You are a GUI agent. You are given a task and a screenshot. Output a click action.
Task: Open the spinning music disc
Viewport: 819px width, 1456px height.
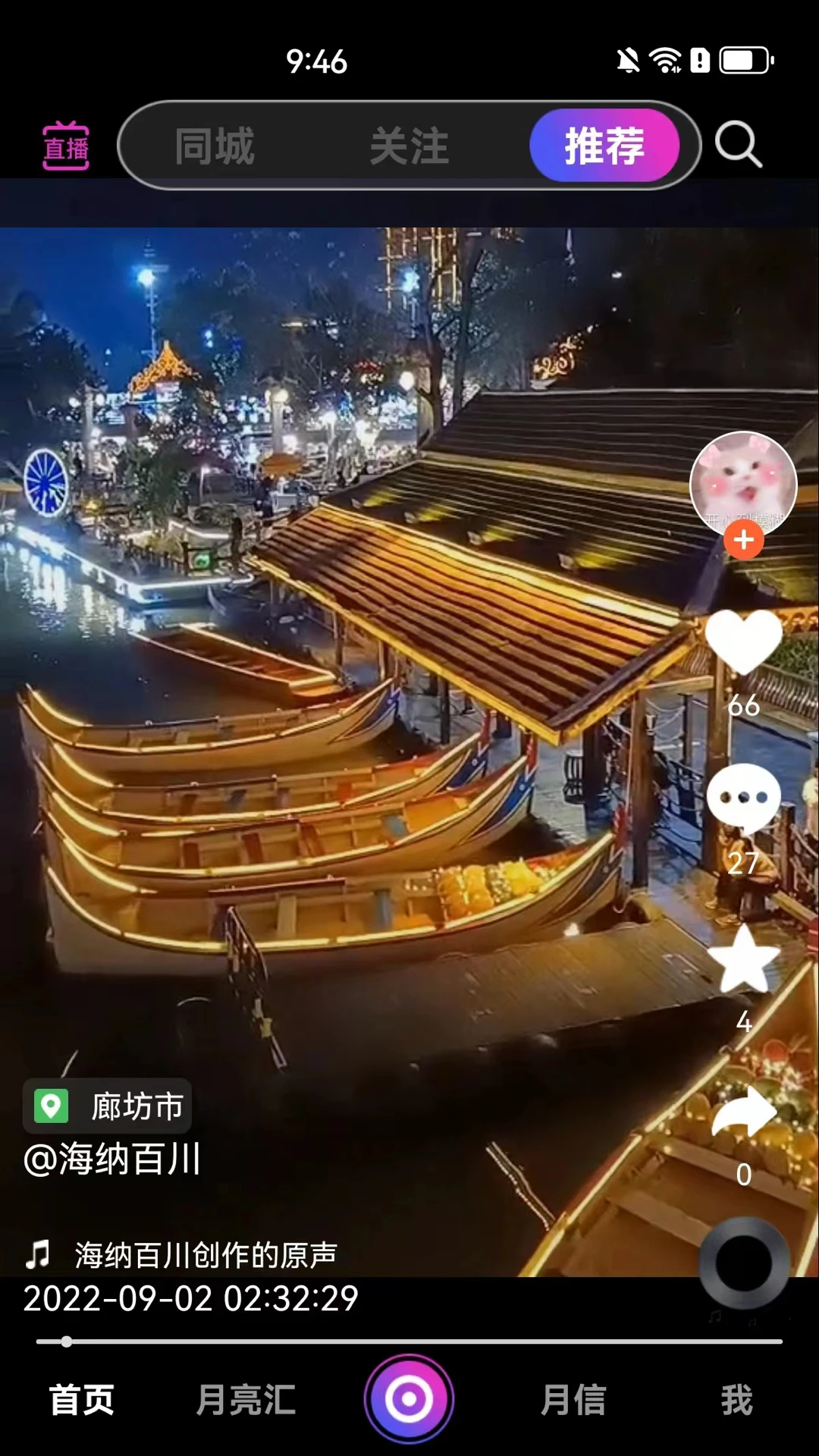743,1263
